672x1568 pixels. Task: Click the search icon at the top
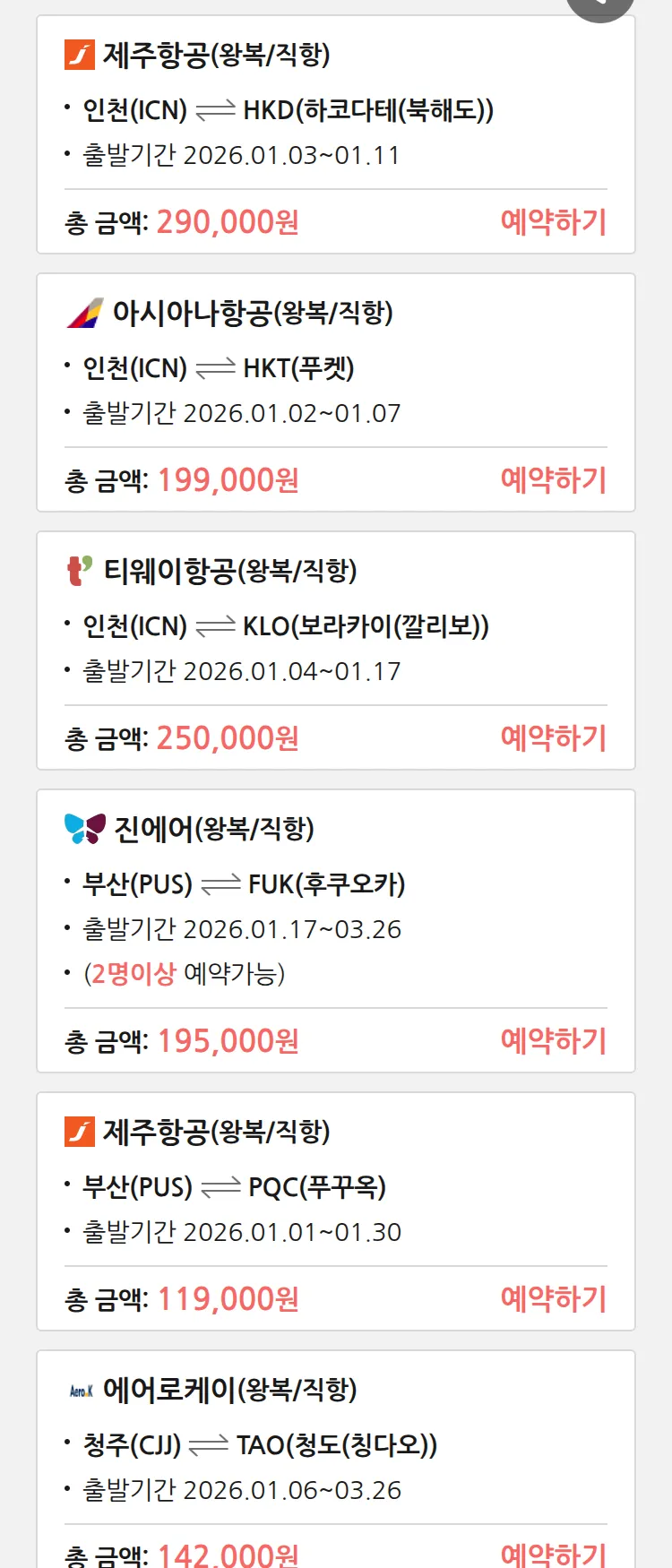599,4
